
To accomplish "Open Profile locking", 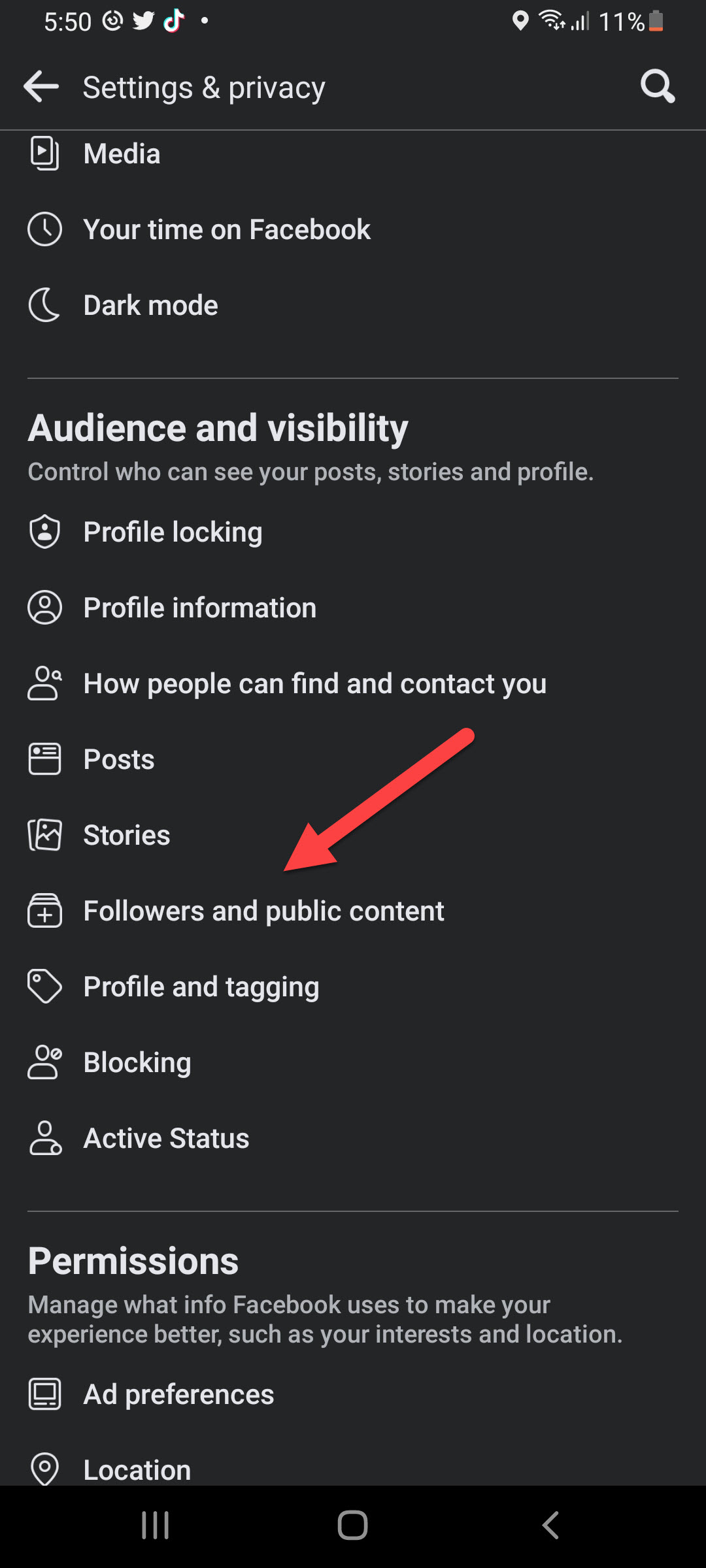I will [x=173, y=532].
